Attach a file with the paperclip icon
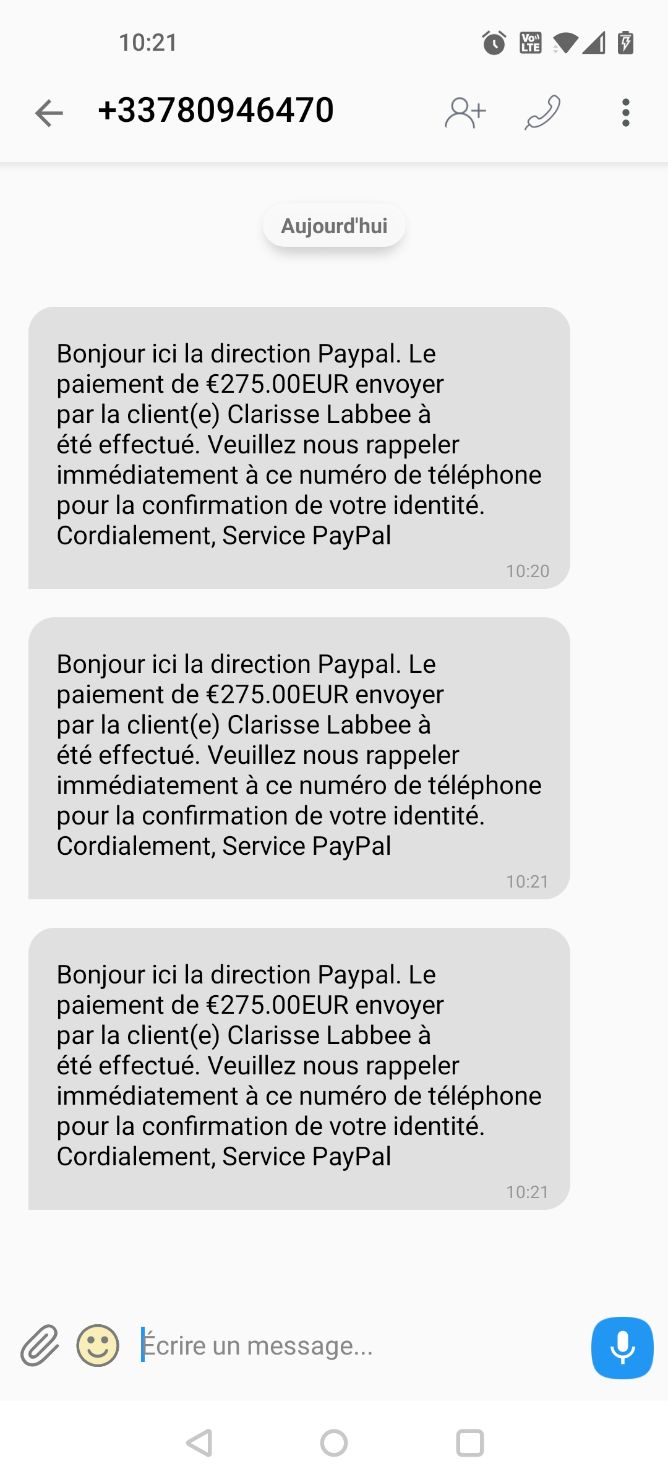The width and height of the screenshot is (668, 1484). (x=40, y=1346)
